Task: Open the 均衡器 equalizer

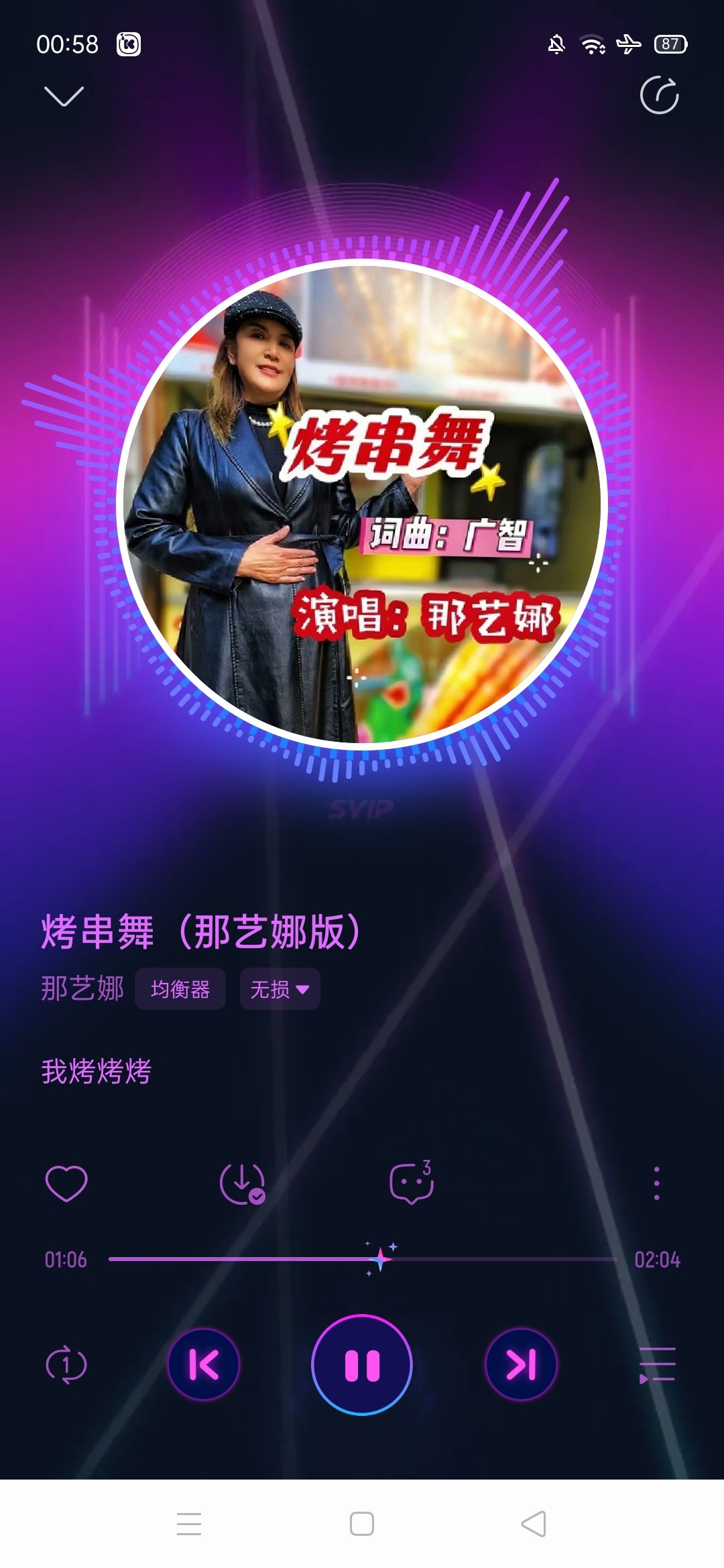Action: (180, 989)
